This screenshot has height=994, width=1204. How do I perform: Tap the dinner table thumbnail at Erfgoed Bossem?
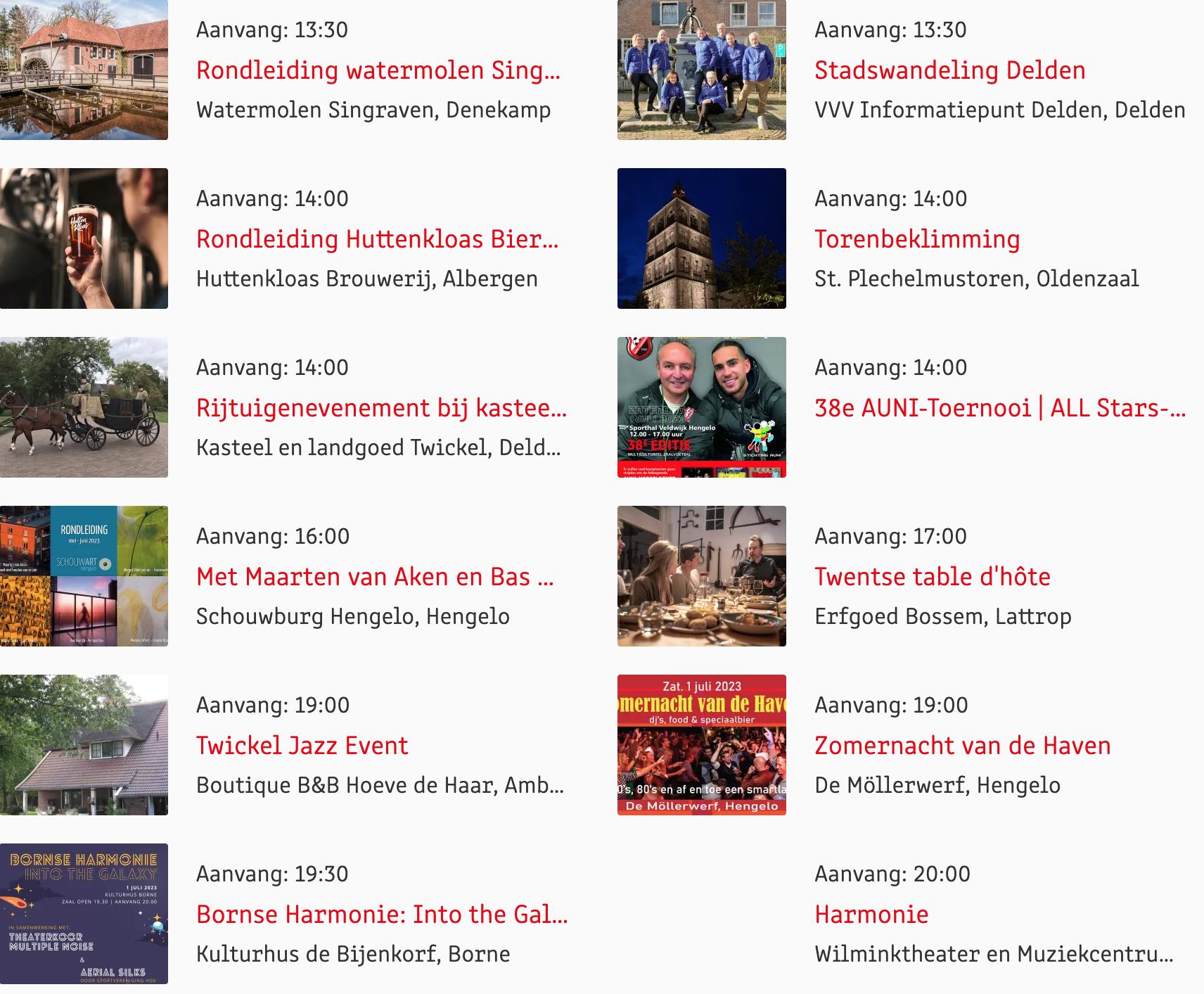click(701, 576)
